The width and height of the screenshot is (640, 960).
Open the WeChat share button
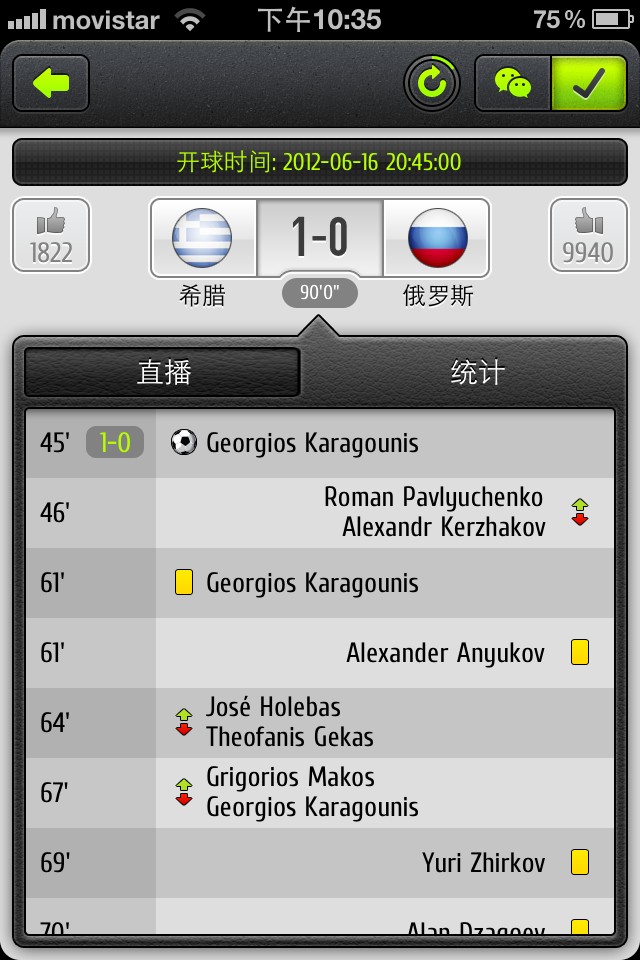[514, 83]
